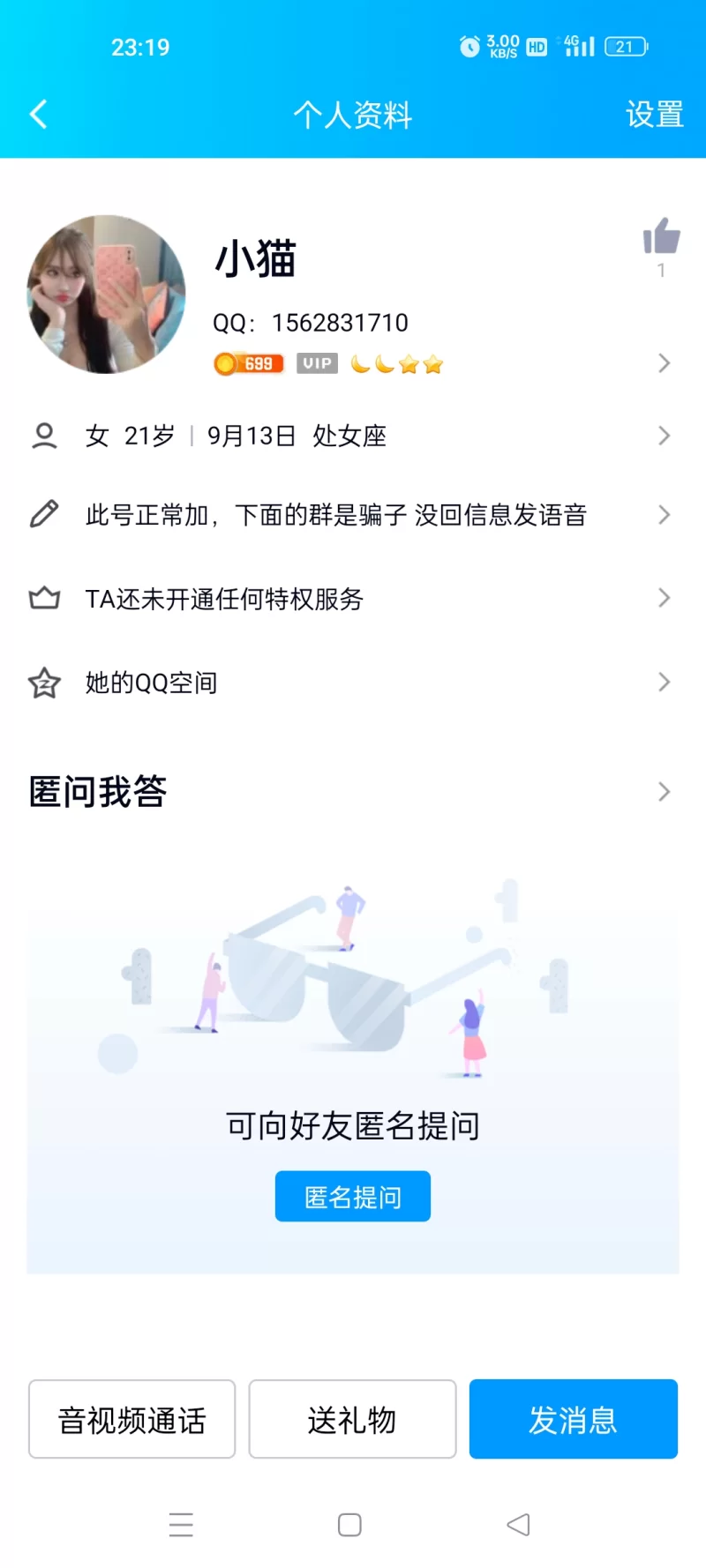Tap 发消息 to send a message
The width and height of the screenshot is (706, 1568).
(573, 1419)
